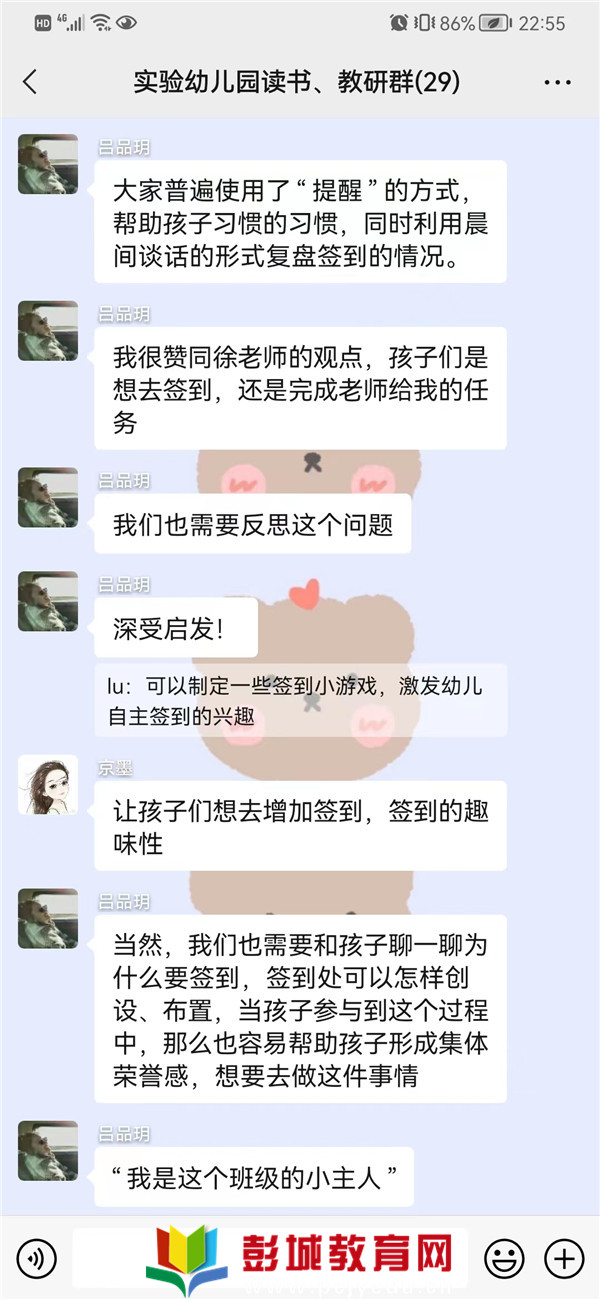This screenshot has width=600, height=1300.
Task: Open 京墨's profile avatar
Action: (x=47, y=784)
